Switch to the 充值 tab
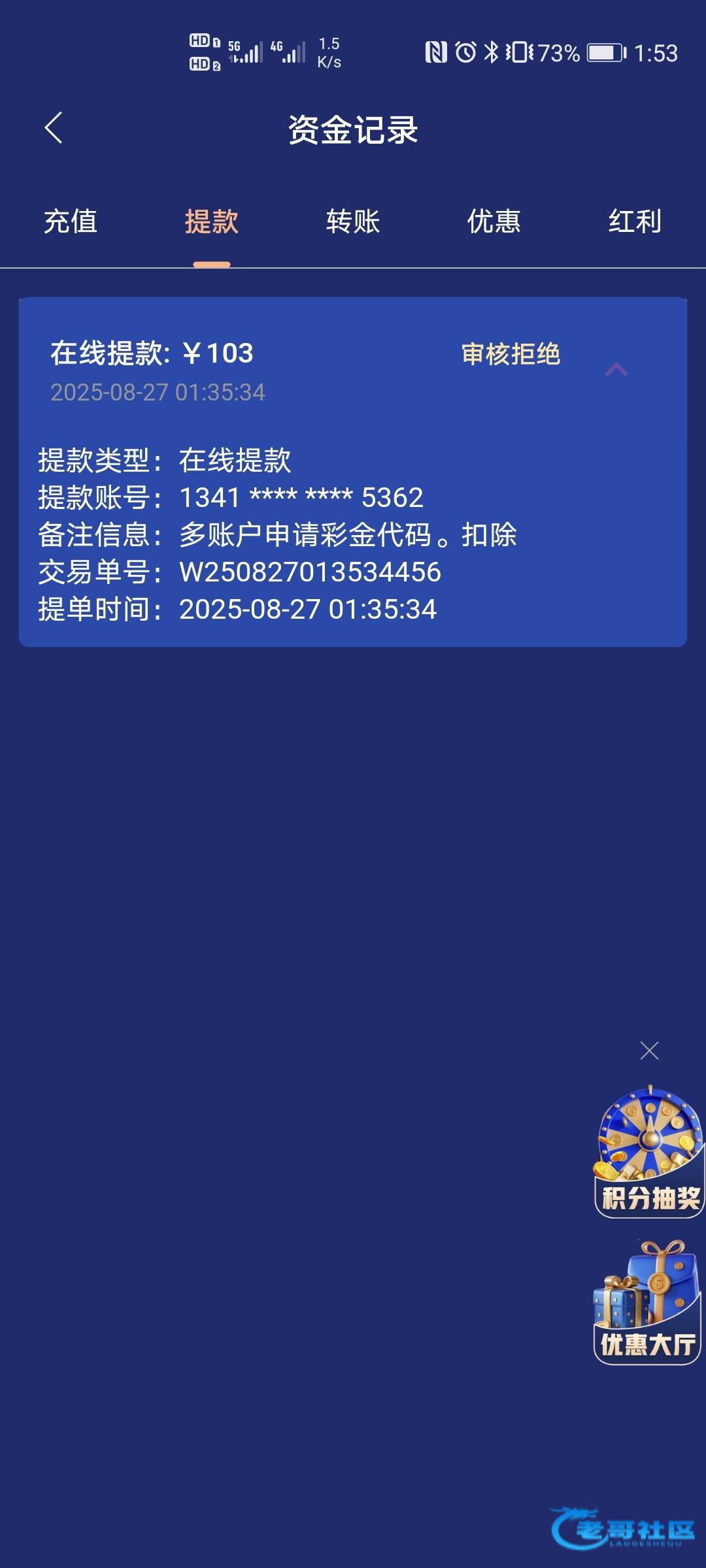This screenshot has width=706, height=1568. point(71,221)
